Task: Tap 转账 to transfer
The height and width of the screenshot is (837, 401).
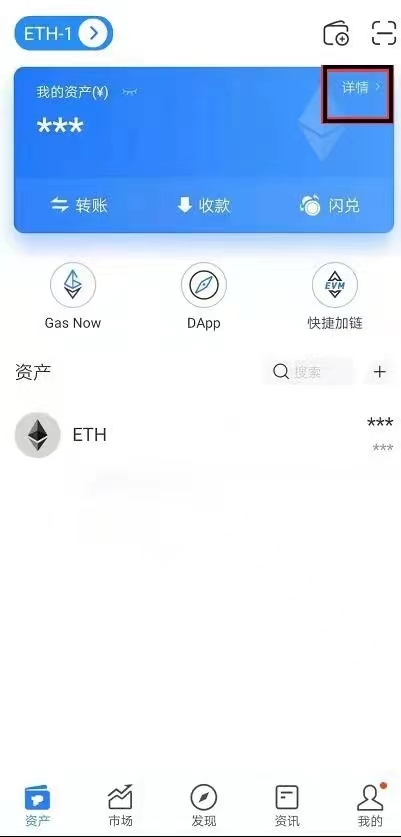Action: point(78,205)
